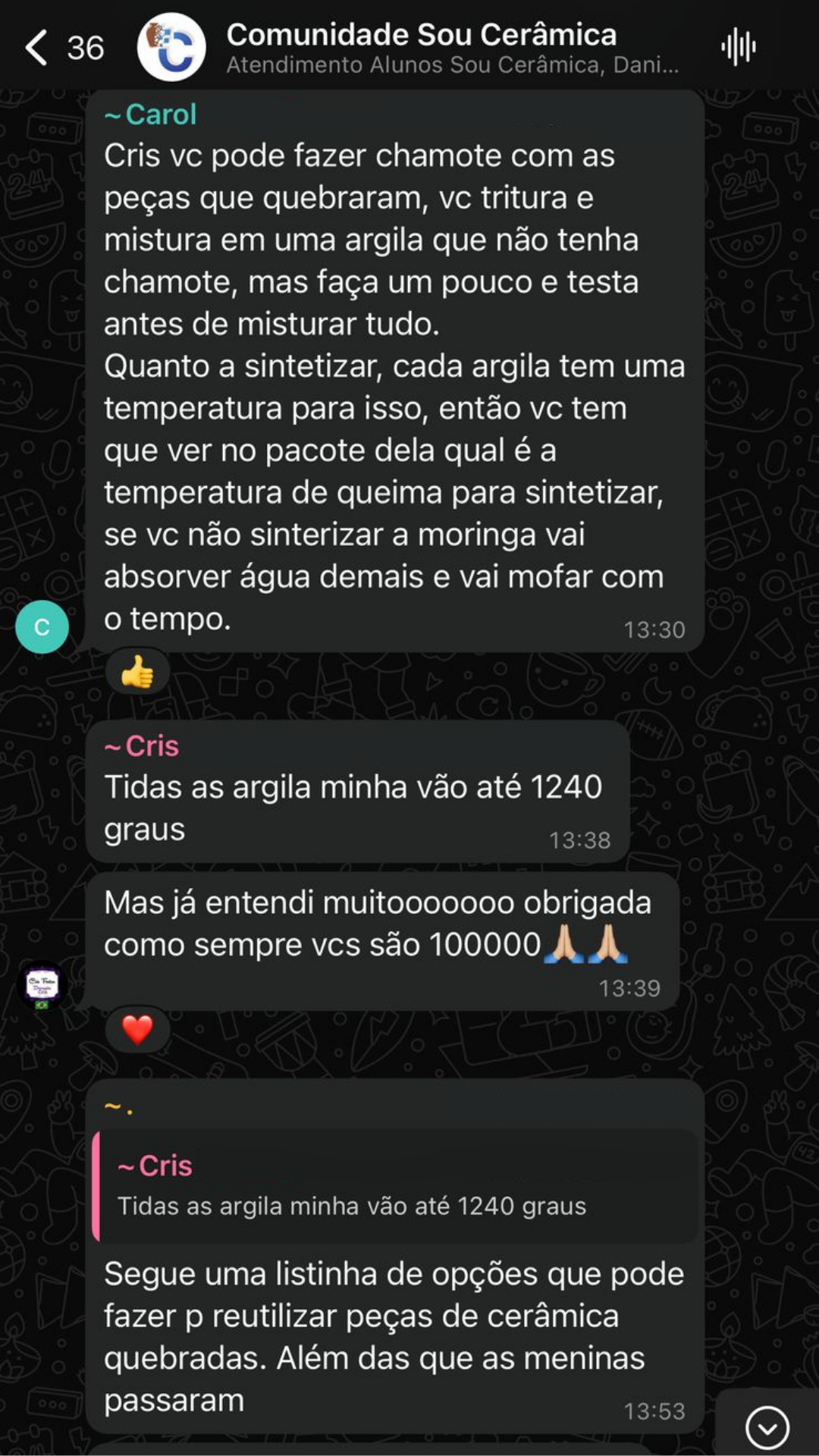Viewport: 819px width, 1456px height.
Task: Jump to quoted Cris message
Action: pos(396,1186)
